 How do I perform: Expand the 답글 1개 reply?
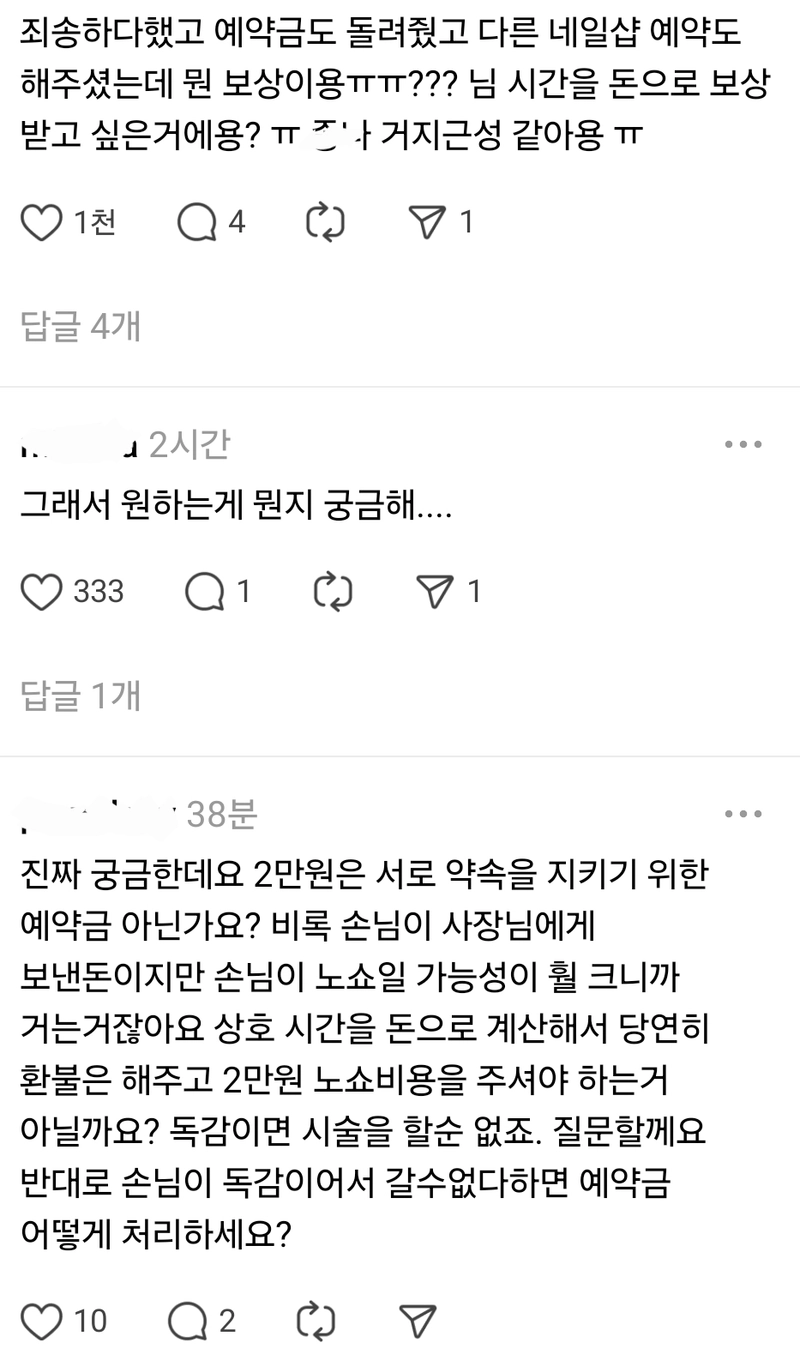81,696
